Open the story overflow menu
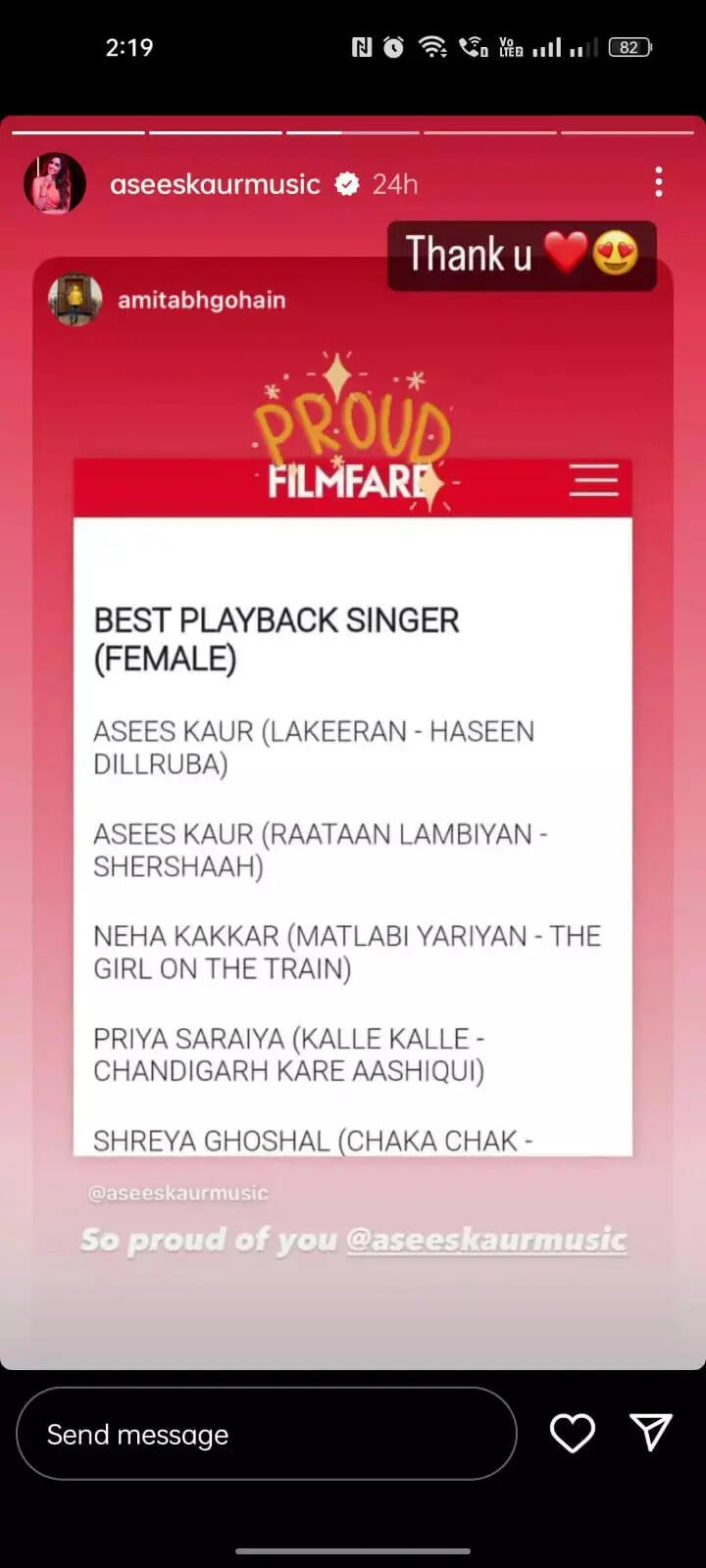Image resolution: width=706 pixels, height=1568 pixels. point(659,182)
